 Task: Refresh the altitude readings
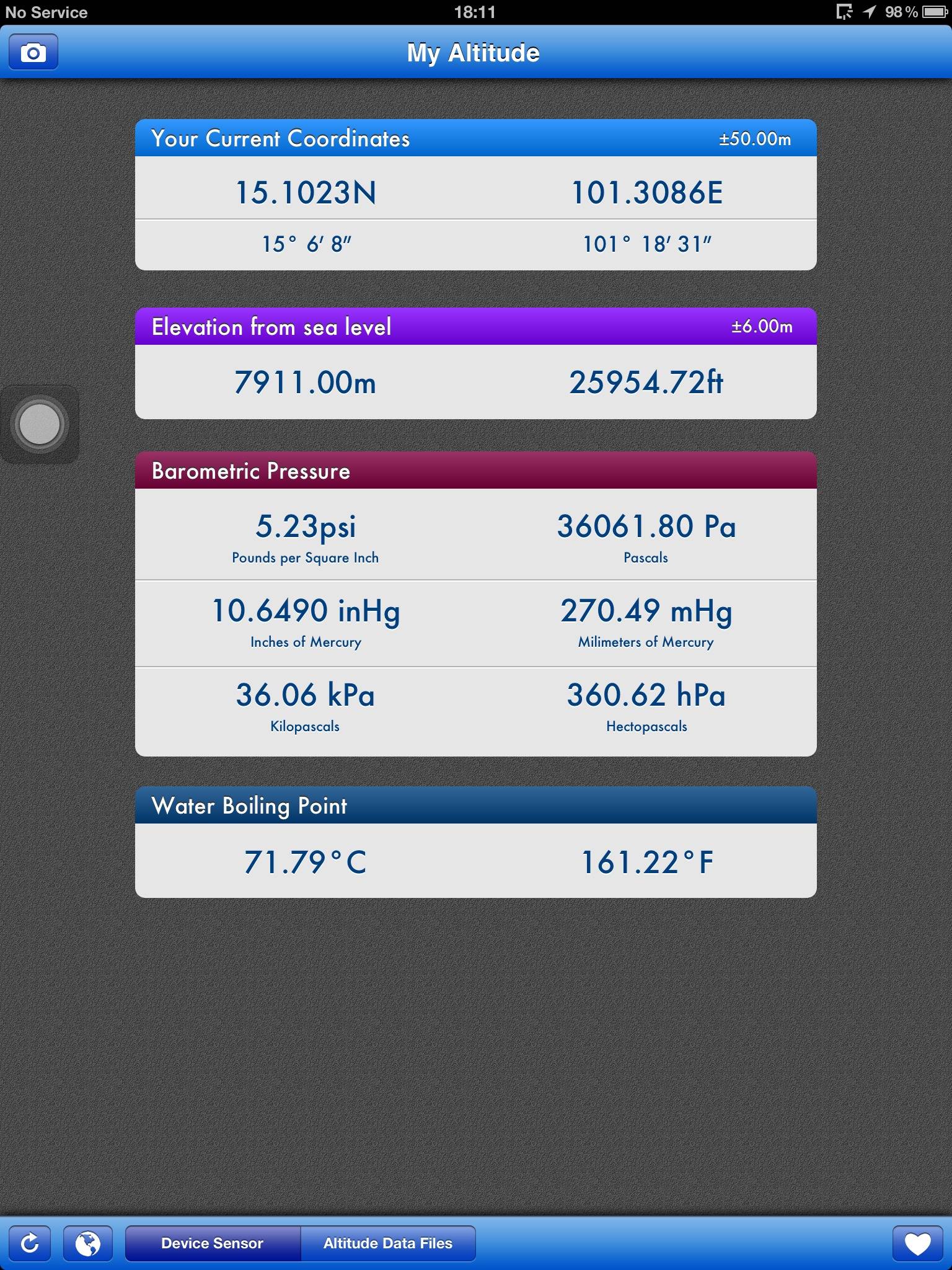click(x=30, y=1243)
